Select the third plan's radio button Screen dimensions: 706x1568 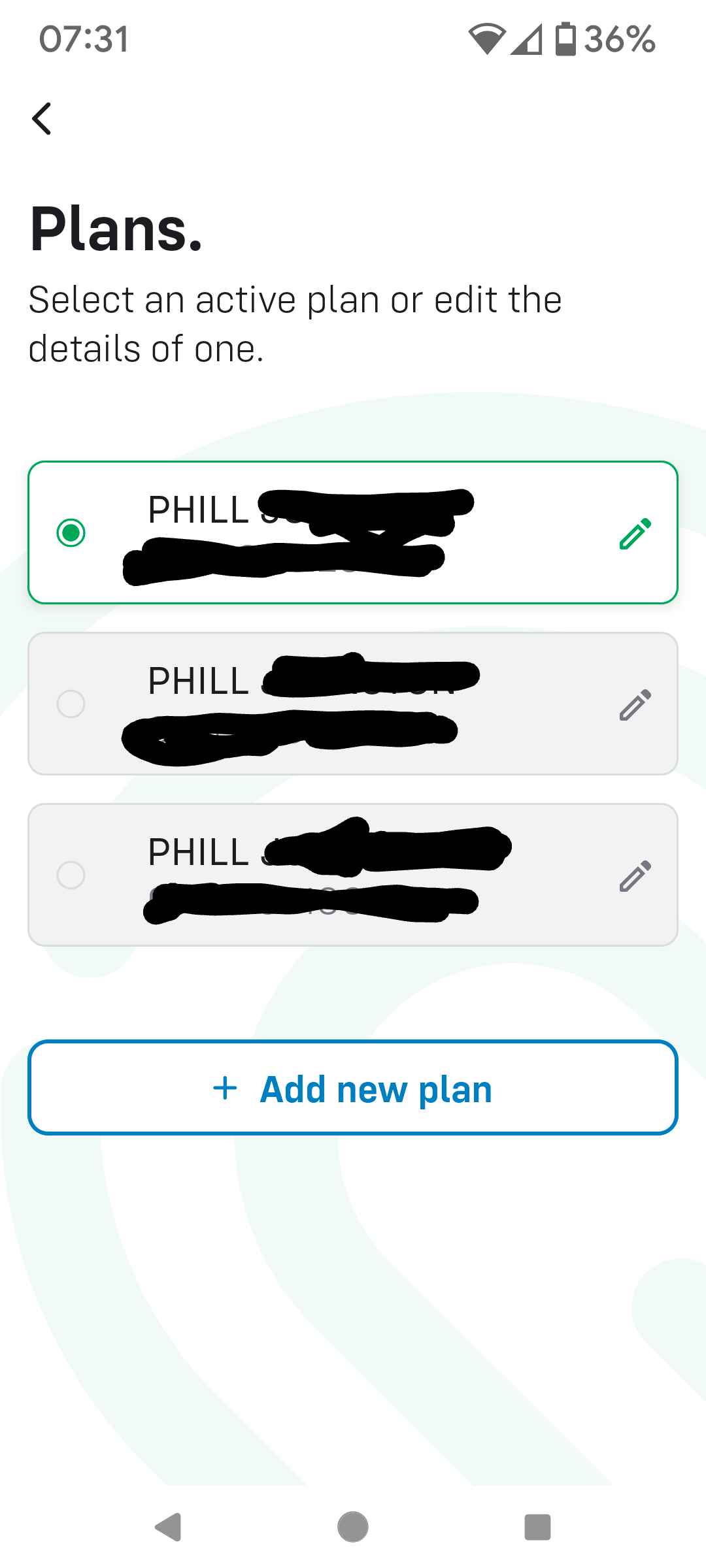point(71,875)
